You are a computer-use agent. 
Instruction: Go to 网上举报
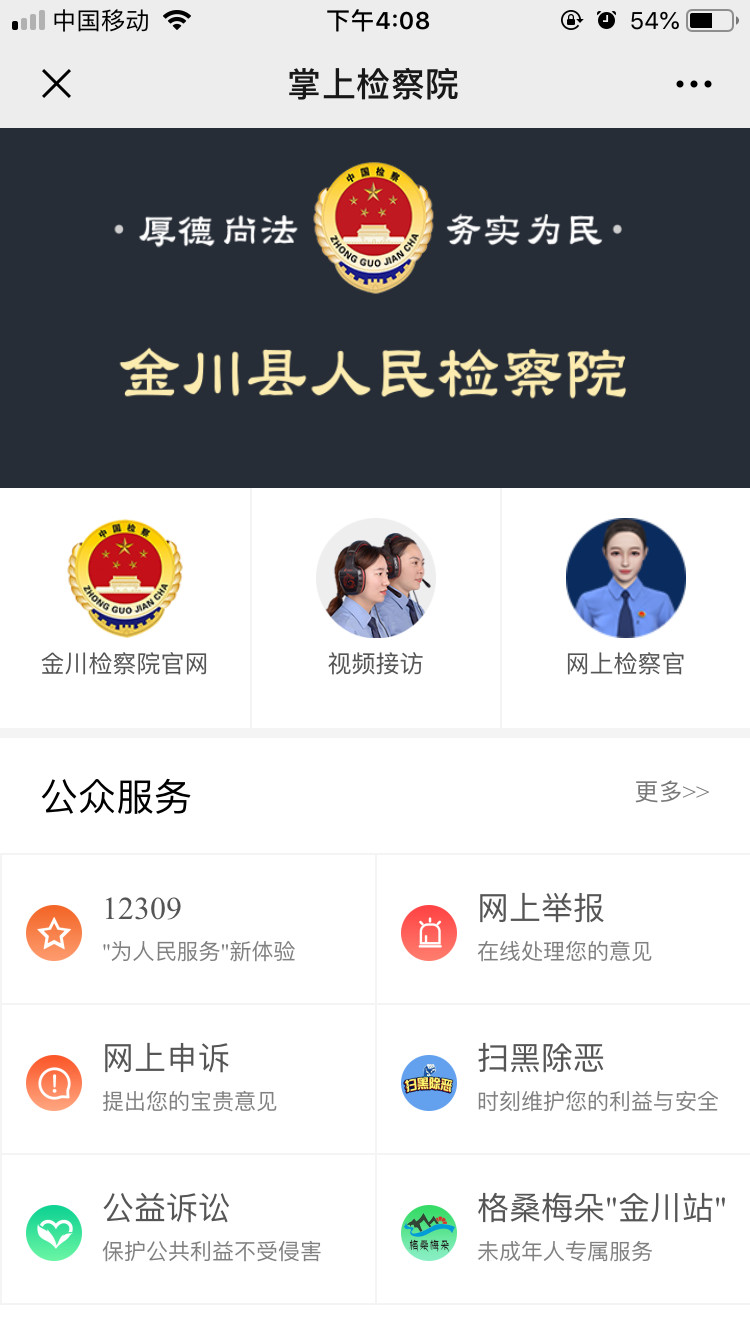(563, 930)
